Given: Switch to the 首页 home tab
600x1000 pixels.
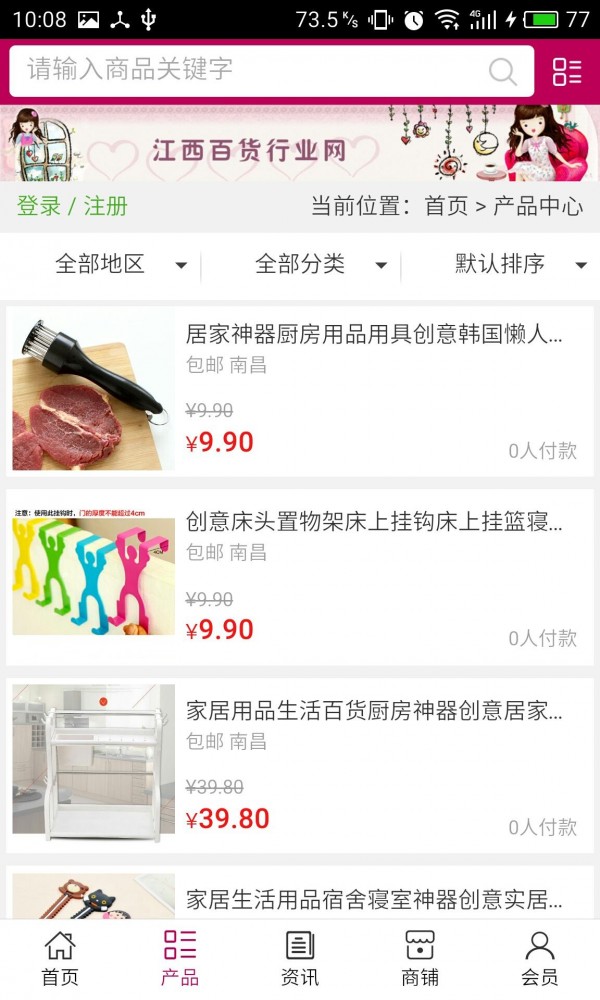Looking at the screenshot, I should [x=60, y=958].
